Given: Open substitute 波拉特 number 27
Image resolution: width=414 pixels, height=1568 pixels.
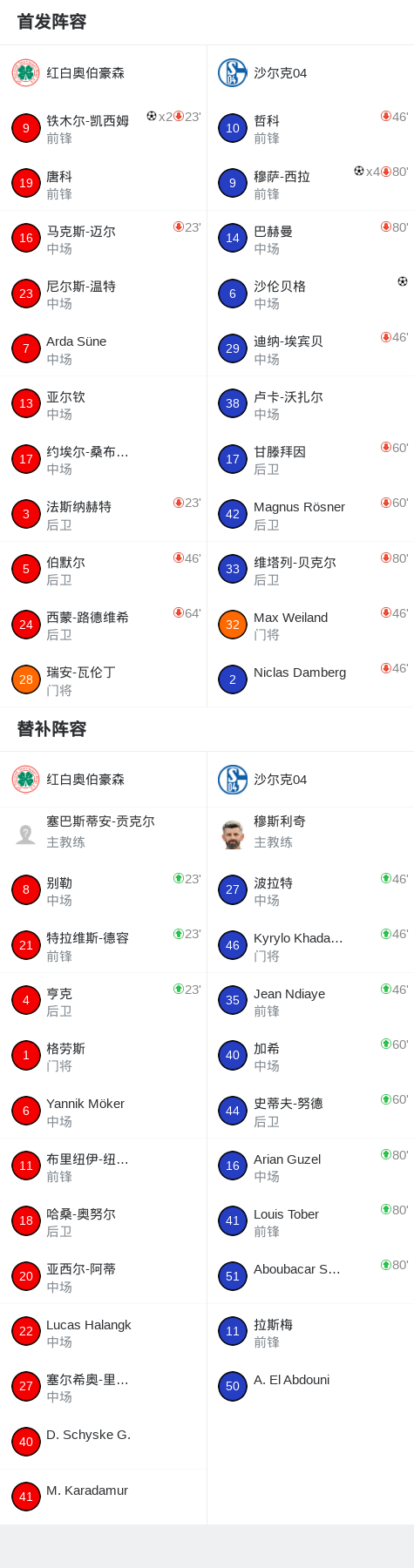Looking at the screenshot, I should [310, 890].
